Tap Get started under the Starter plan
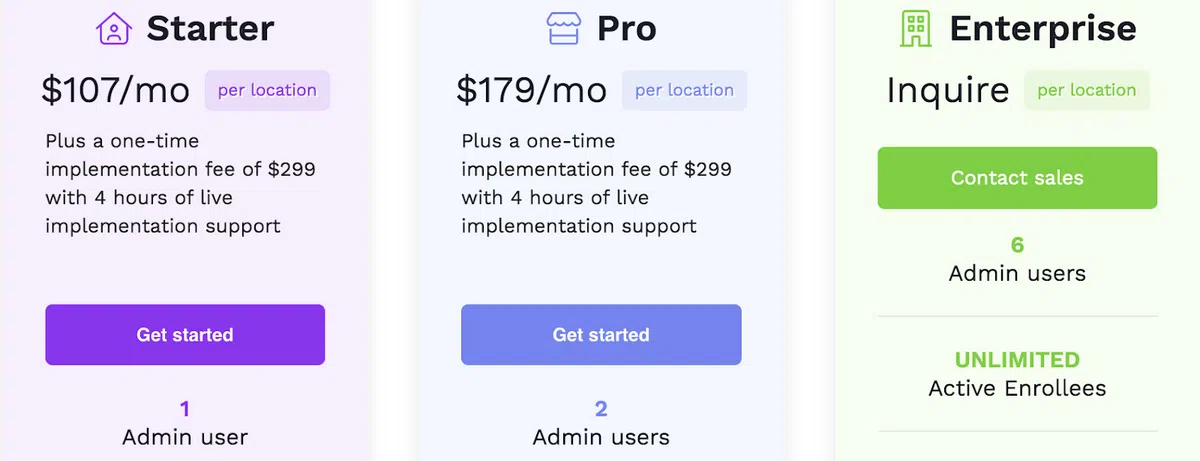1200x461 pixels. coord(185,335)
